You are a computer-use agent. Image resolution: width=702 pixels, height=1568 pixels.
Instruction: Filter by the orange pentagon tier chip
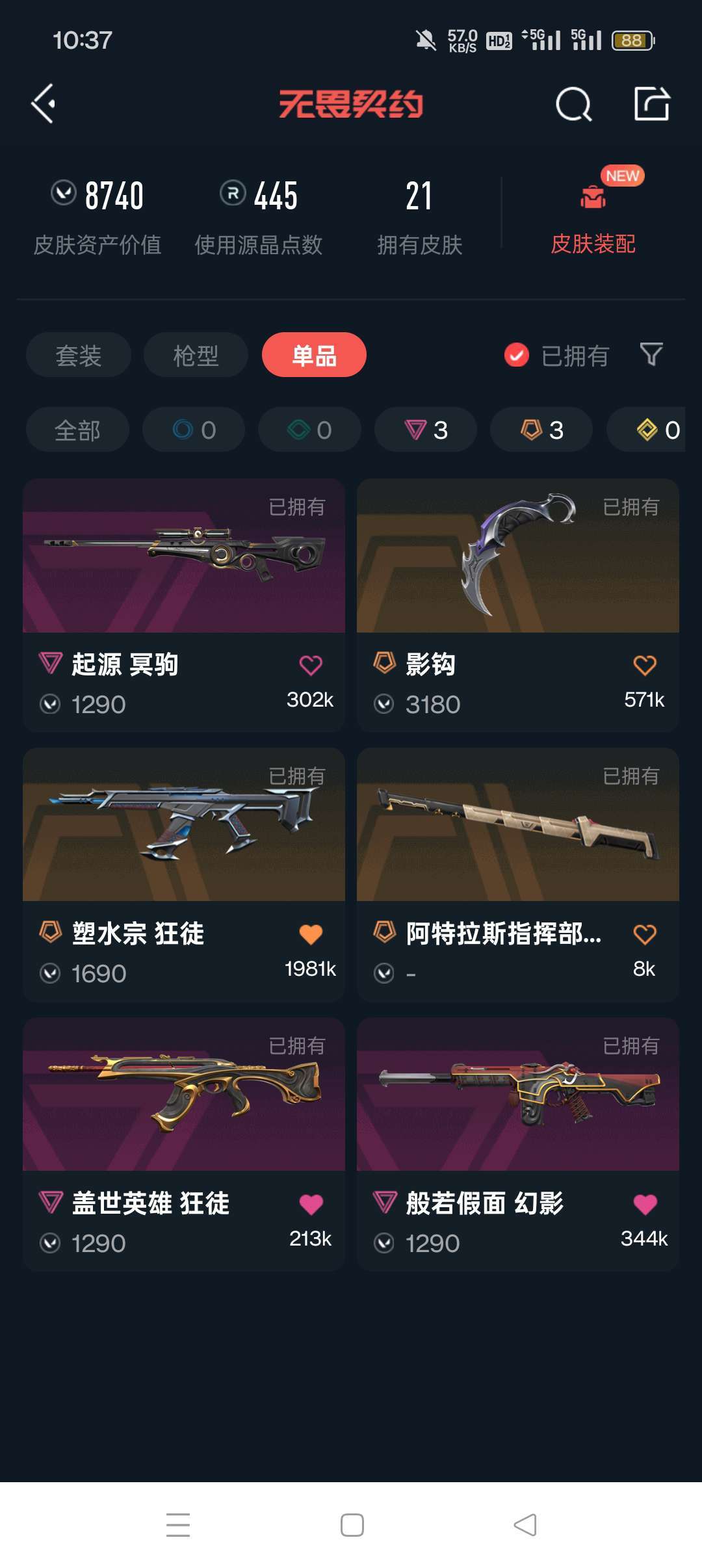[x=541, y=430]
